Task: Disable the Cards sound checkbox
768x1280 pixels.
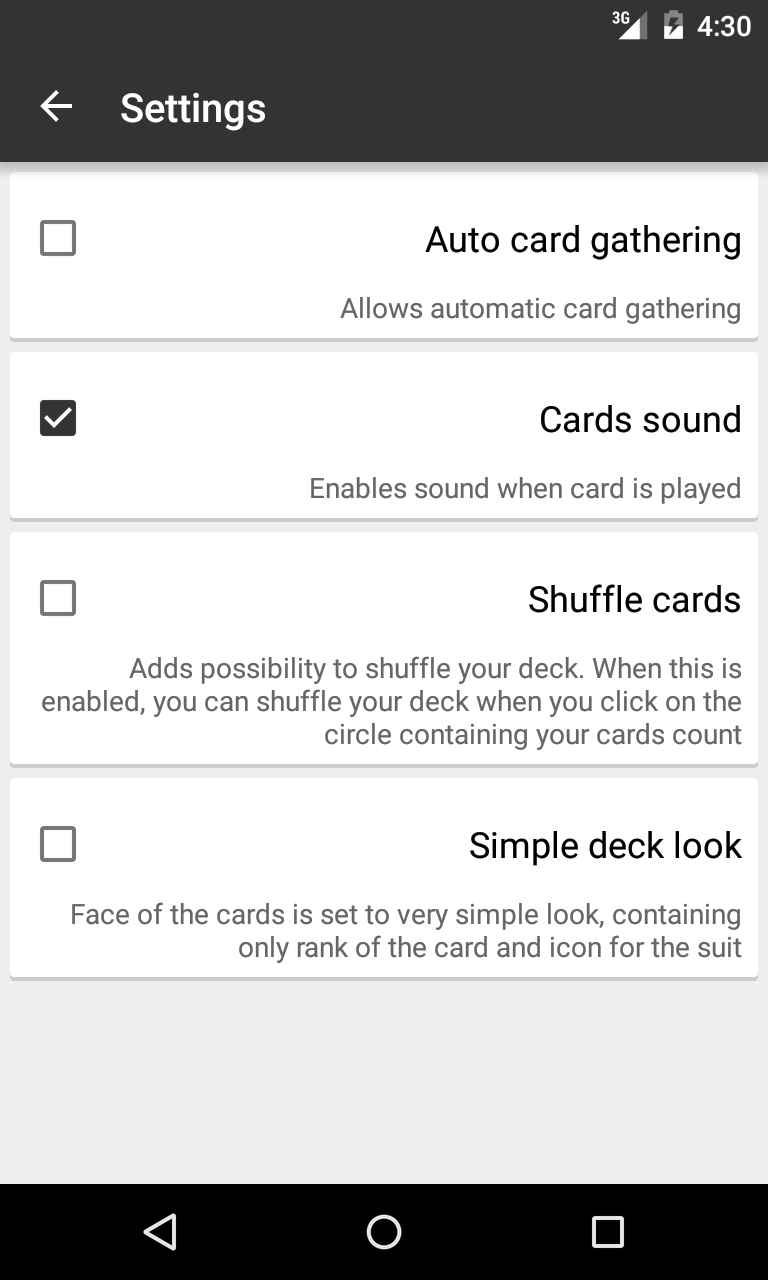Action: pos(58,418)
